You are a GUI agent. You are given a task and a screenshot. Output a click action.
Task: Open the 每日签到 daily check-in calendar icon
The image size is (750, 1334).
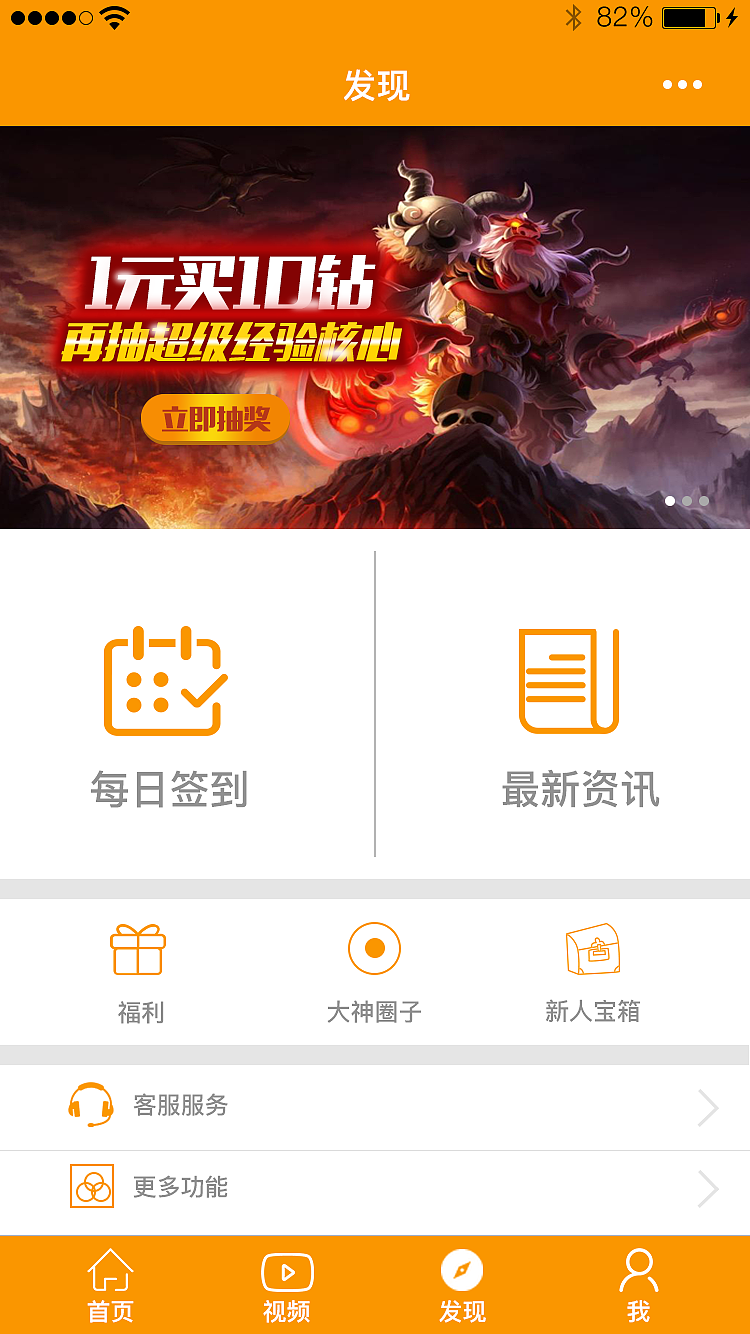pos(165,680)
